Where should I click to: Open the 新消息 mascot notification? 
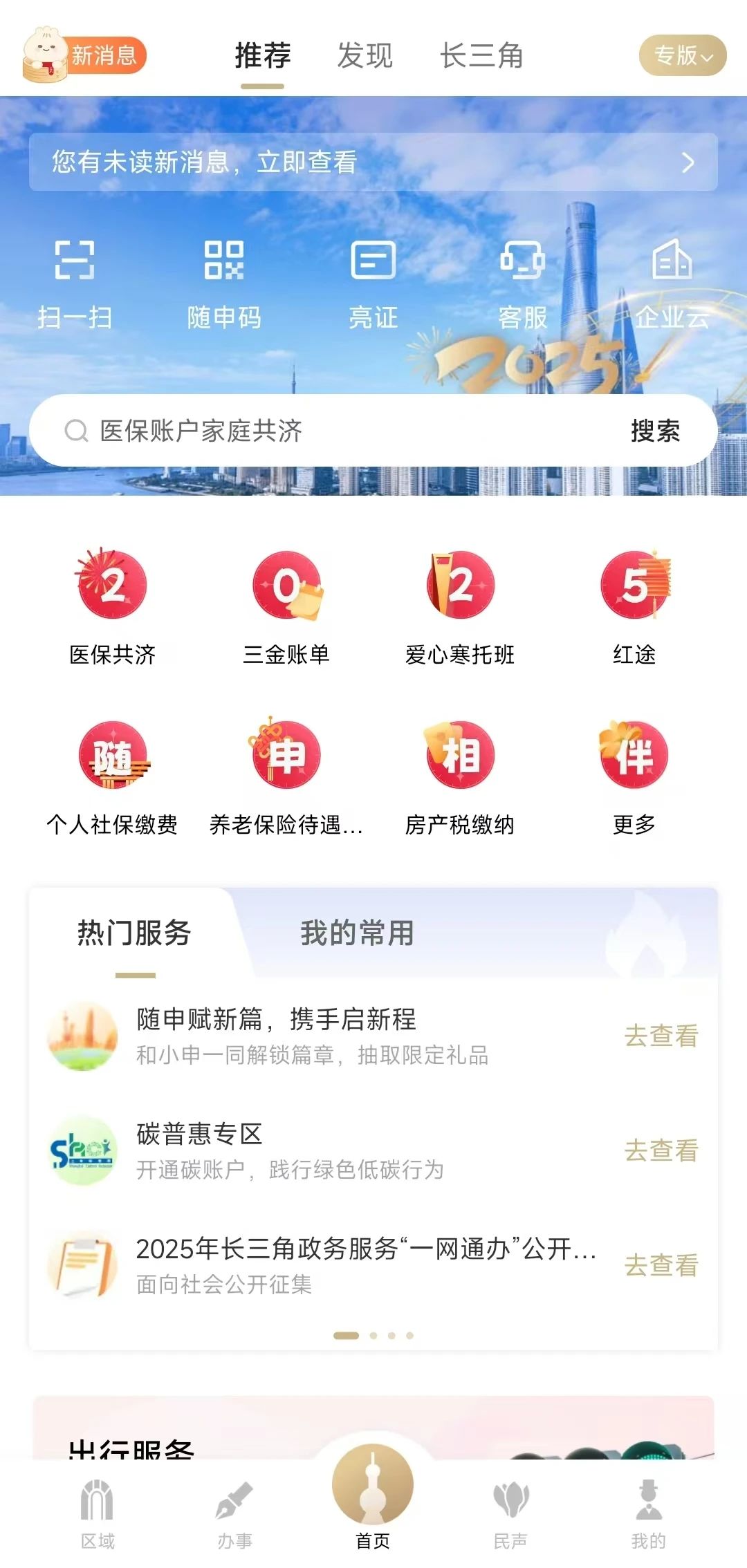coord(84,56)
